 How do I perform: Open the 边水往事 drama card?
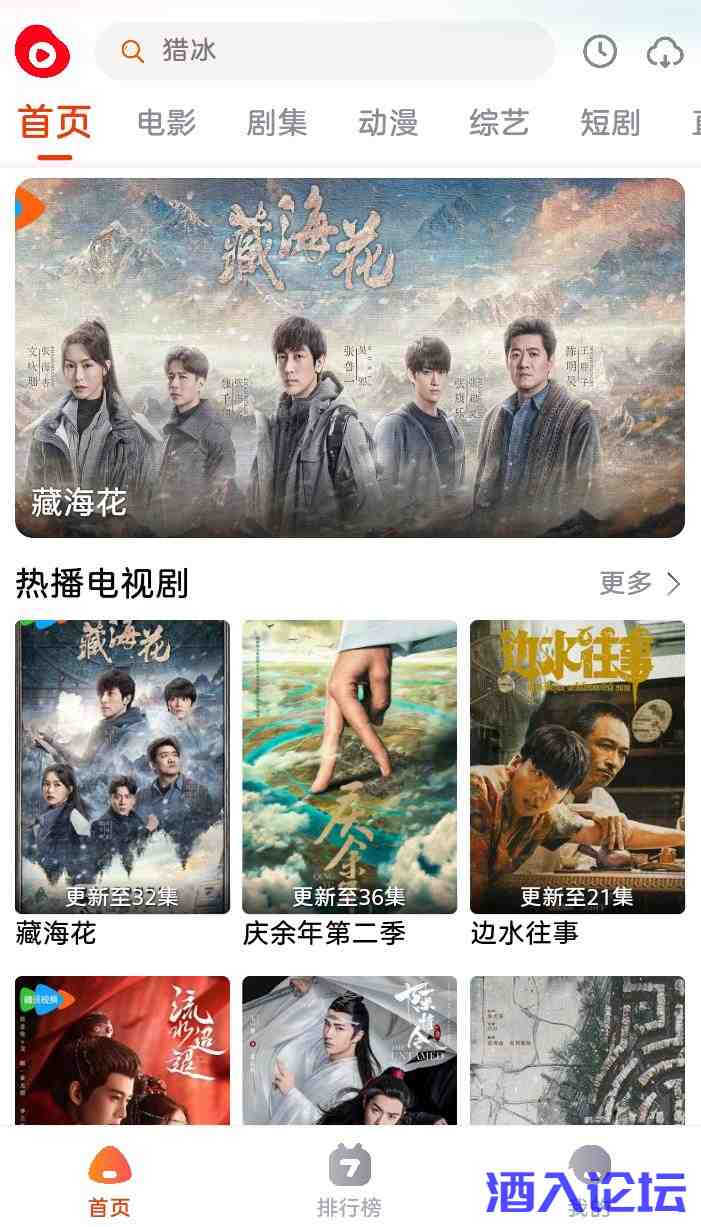pos(577,767)
